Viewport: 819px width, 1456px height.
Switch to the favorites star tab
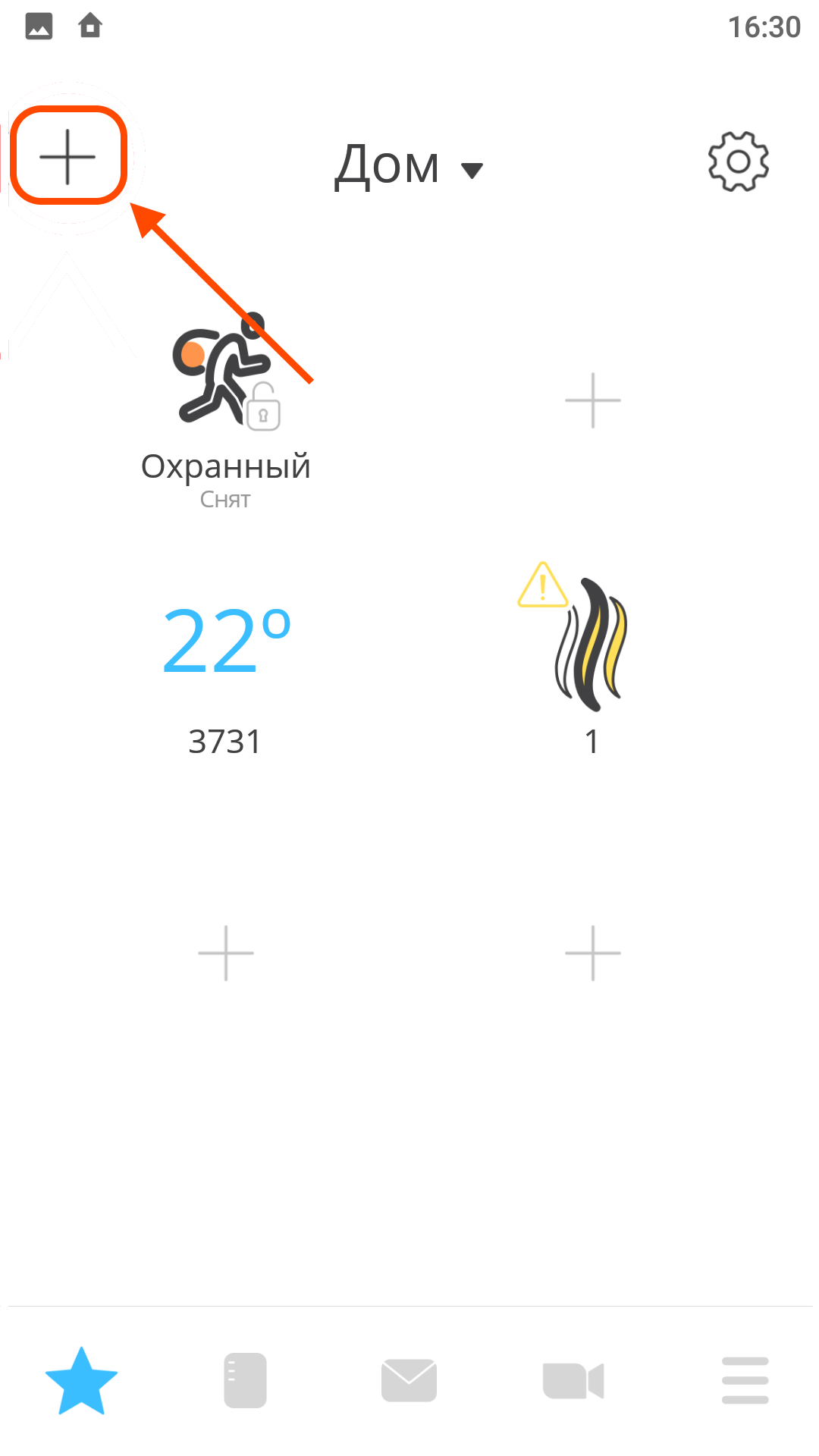(x=81, y=1380)
